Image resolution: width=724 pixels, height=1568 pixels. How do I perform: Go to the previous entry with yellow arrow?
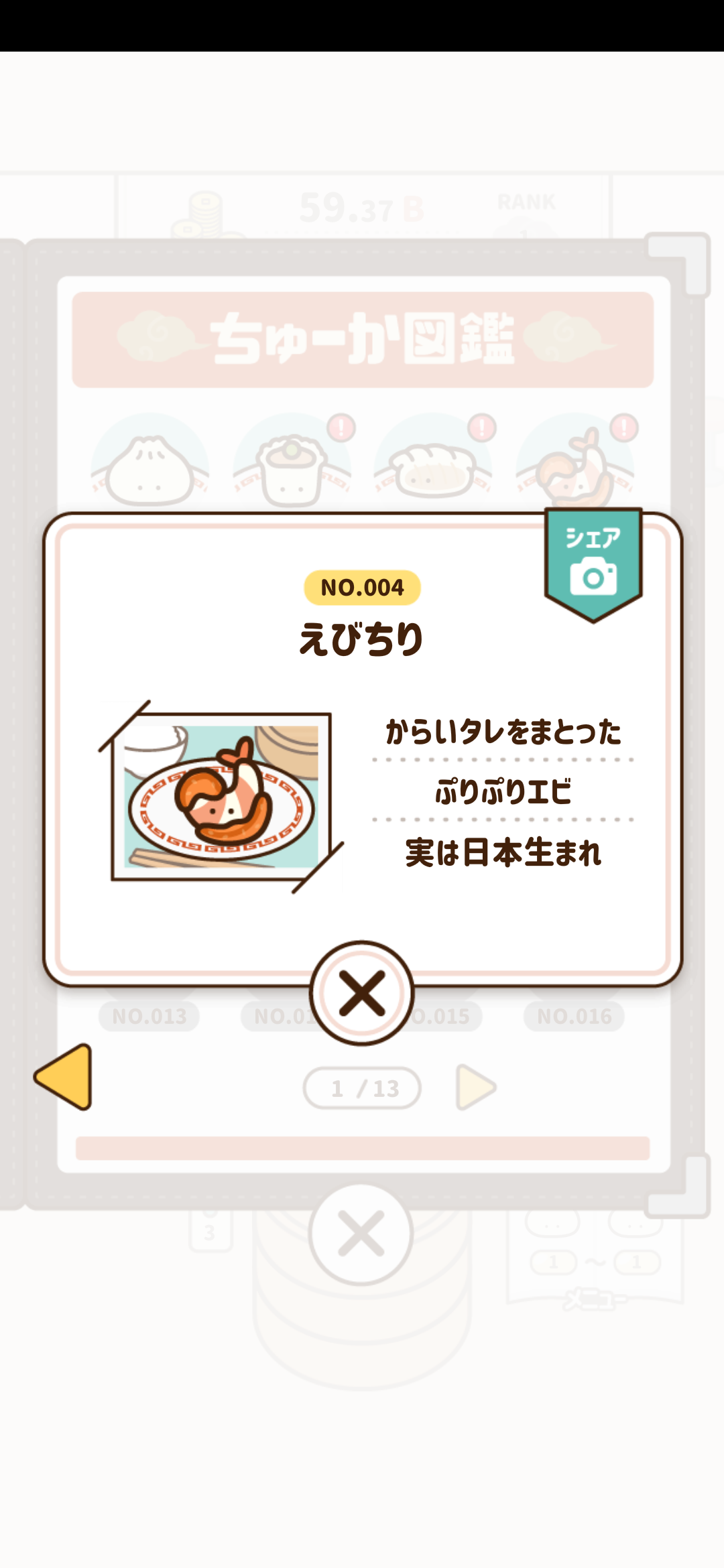65,1077
